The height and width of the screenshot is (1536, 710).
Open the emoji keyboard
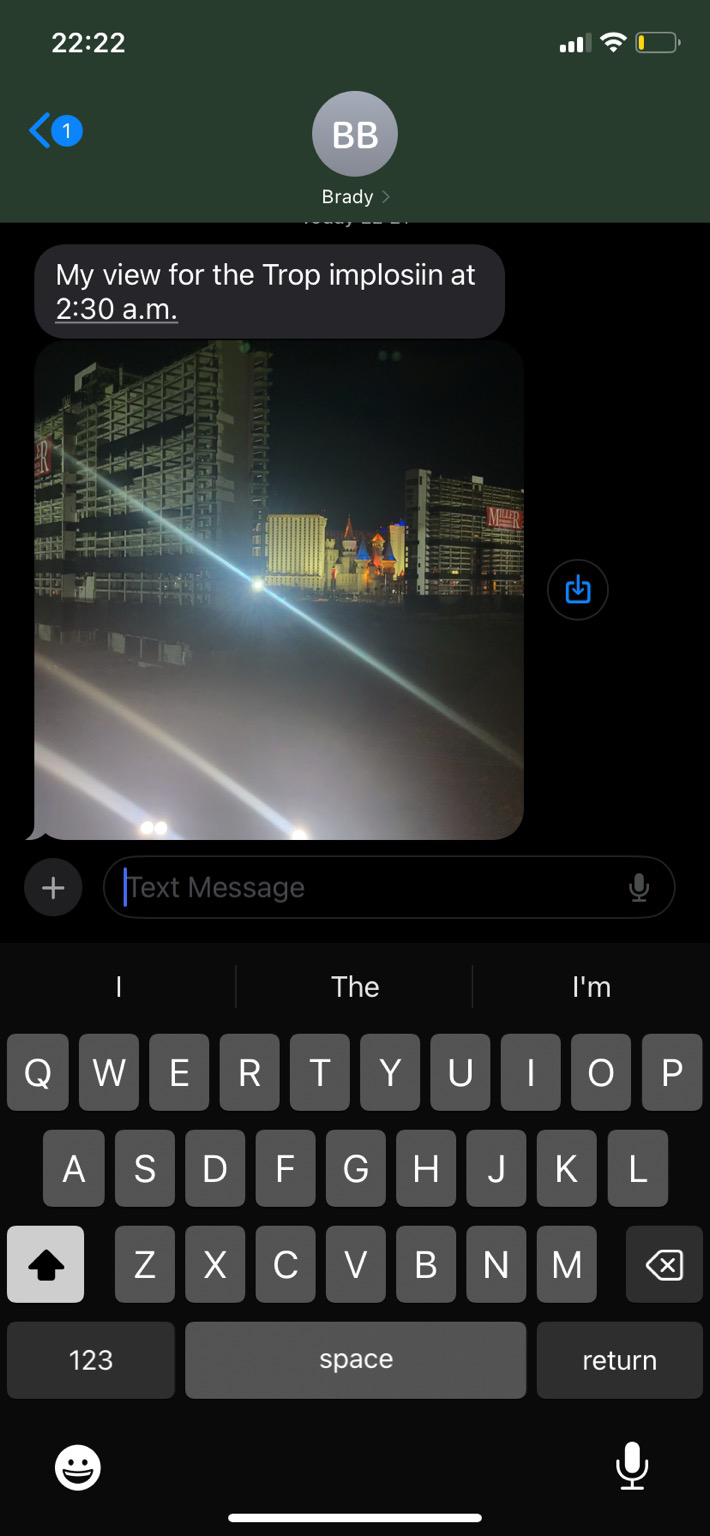(x=77, y=1467)
